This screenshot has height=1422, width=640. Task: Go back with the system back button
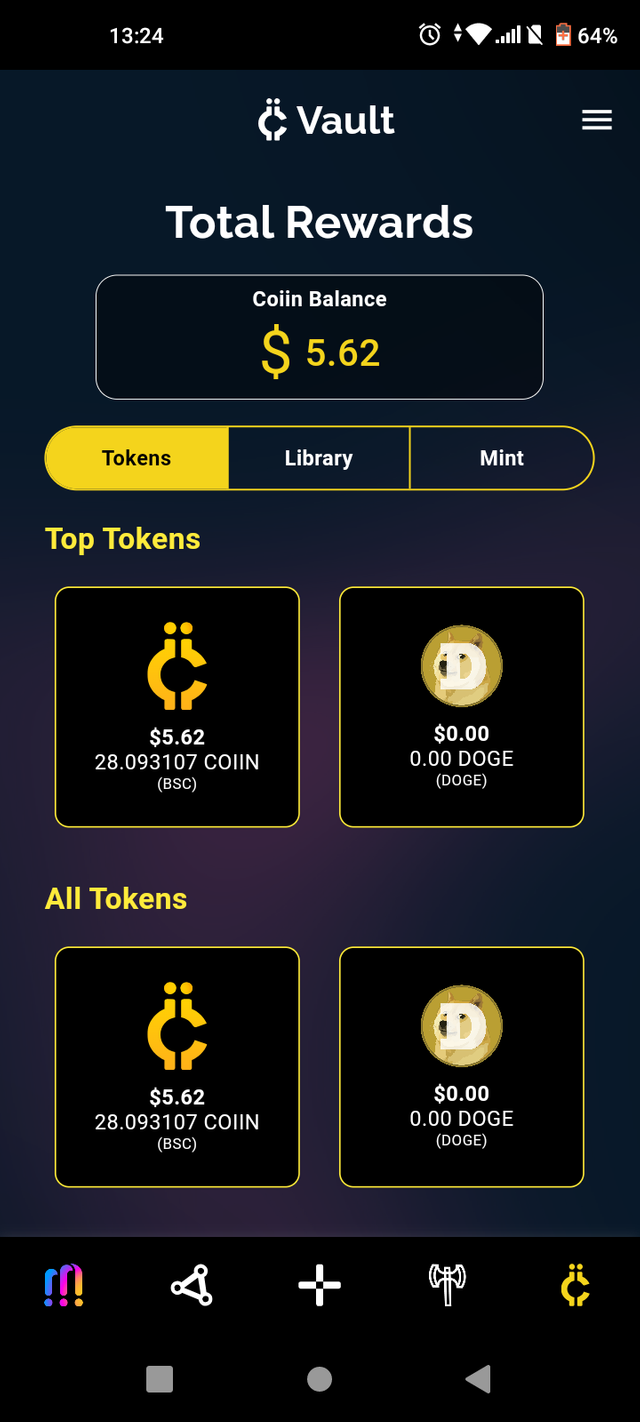(x=479, y=1379)
